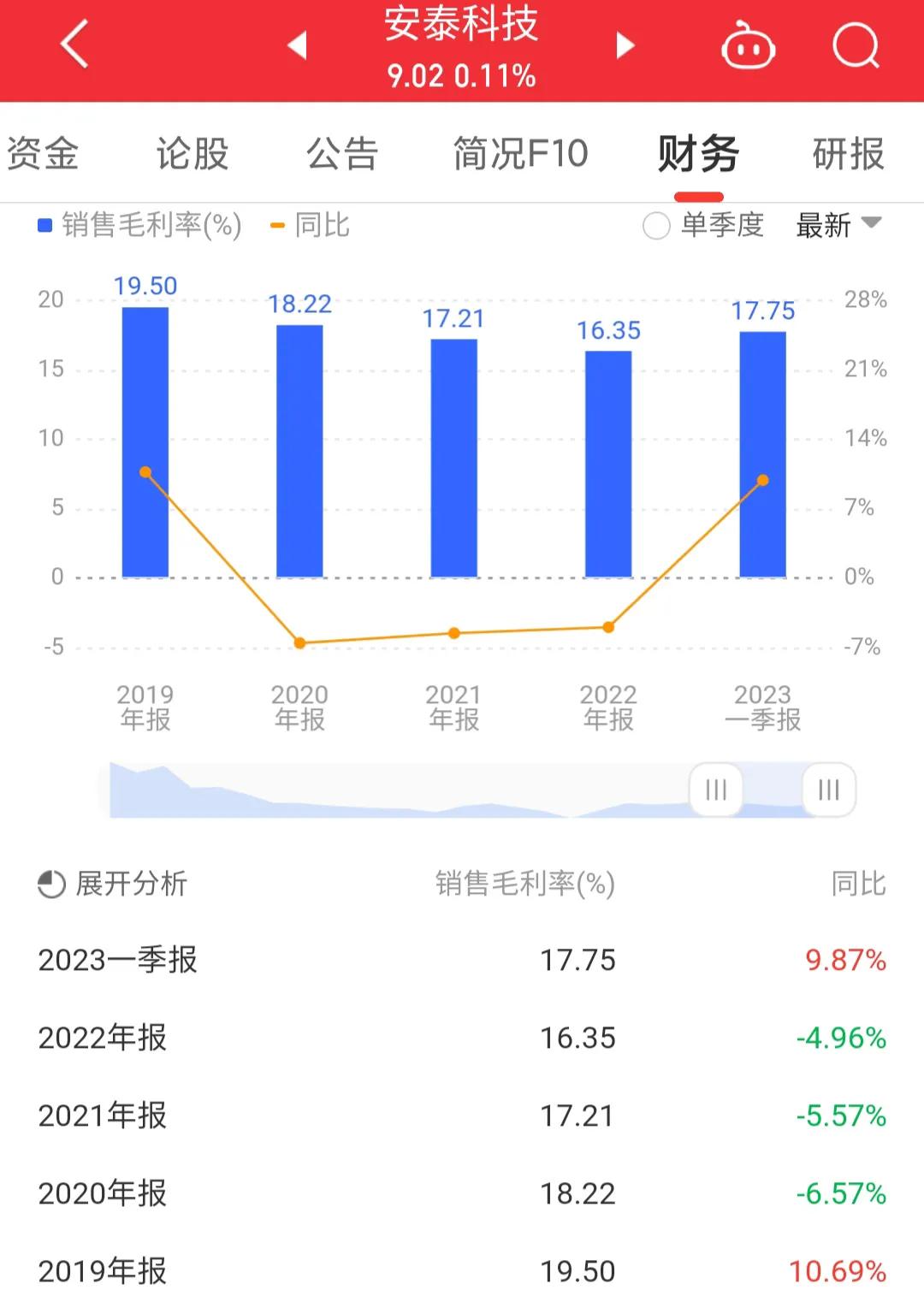This screenshot has height=1296, width=924.
Task: Click the right arrow beside 安泰科技
Action: 624,47
